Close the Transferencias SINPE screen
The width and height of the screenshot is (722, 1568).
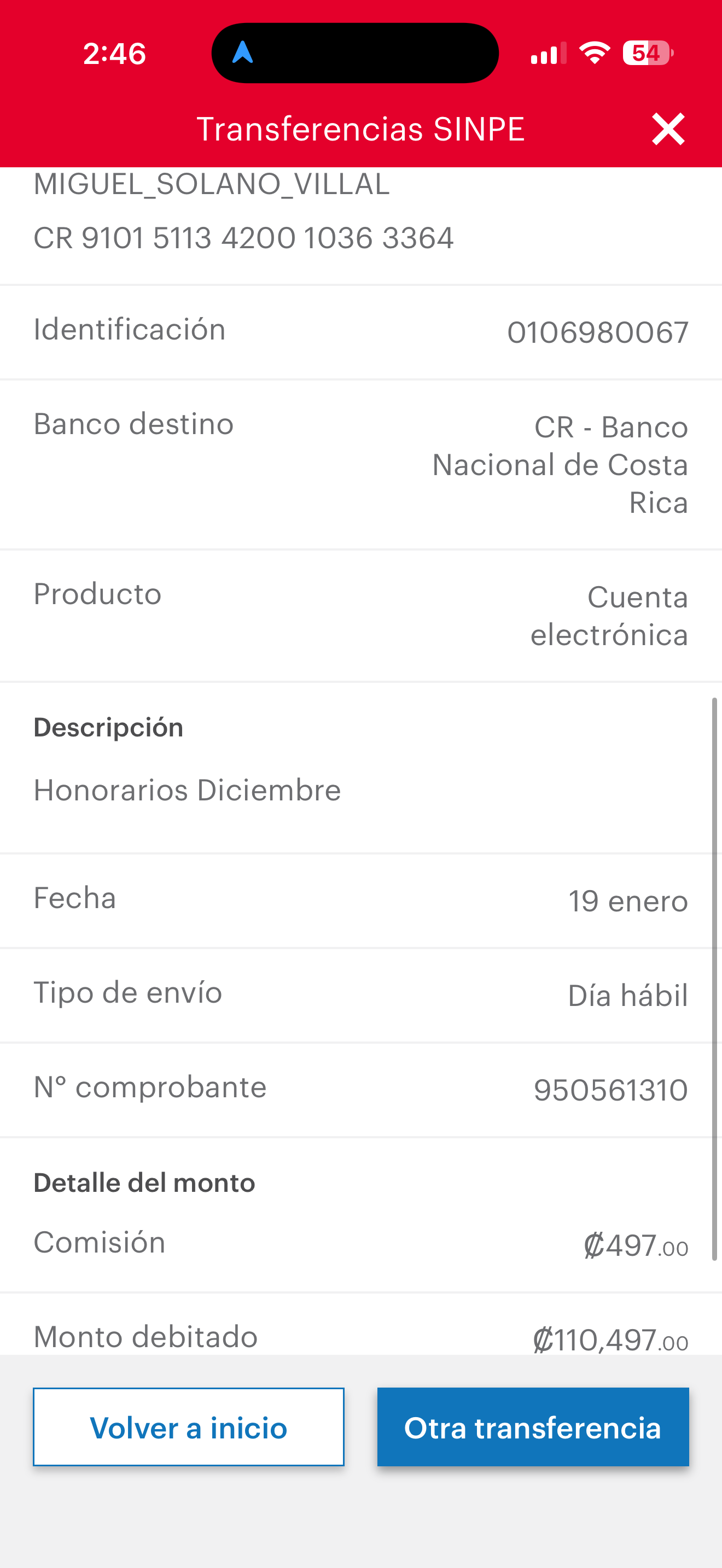click(x=667, y=128)
